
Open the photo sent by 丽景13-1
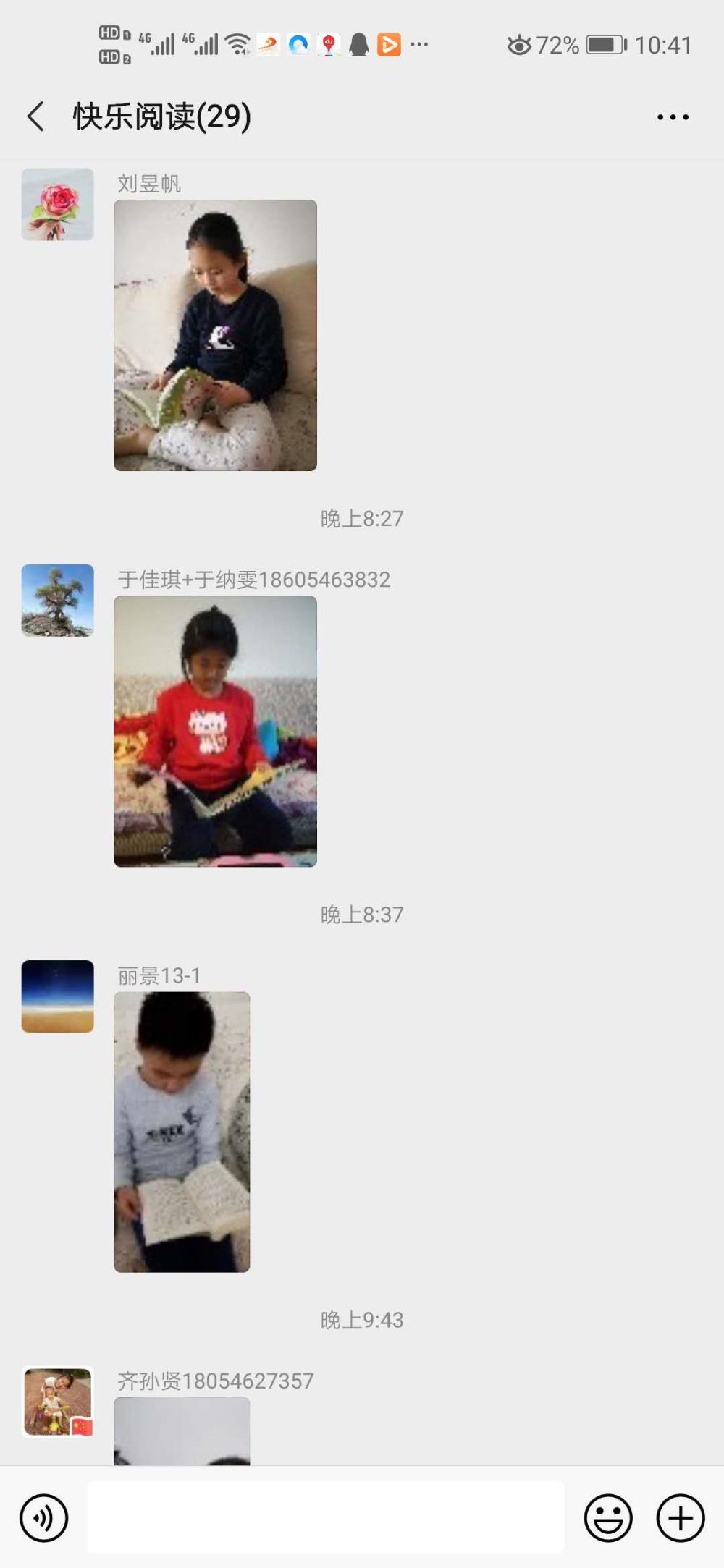[182, 1132]
